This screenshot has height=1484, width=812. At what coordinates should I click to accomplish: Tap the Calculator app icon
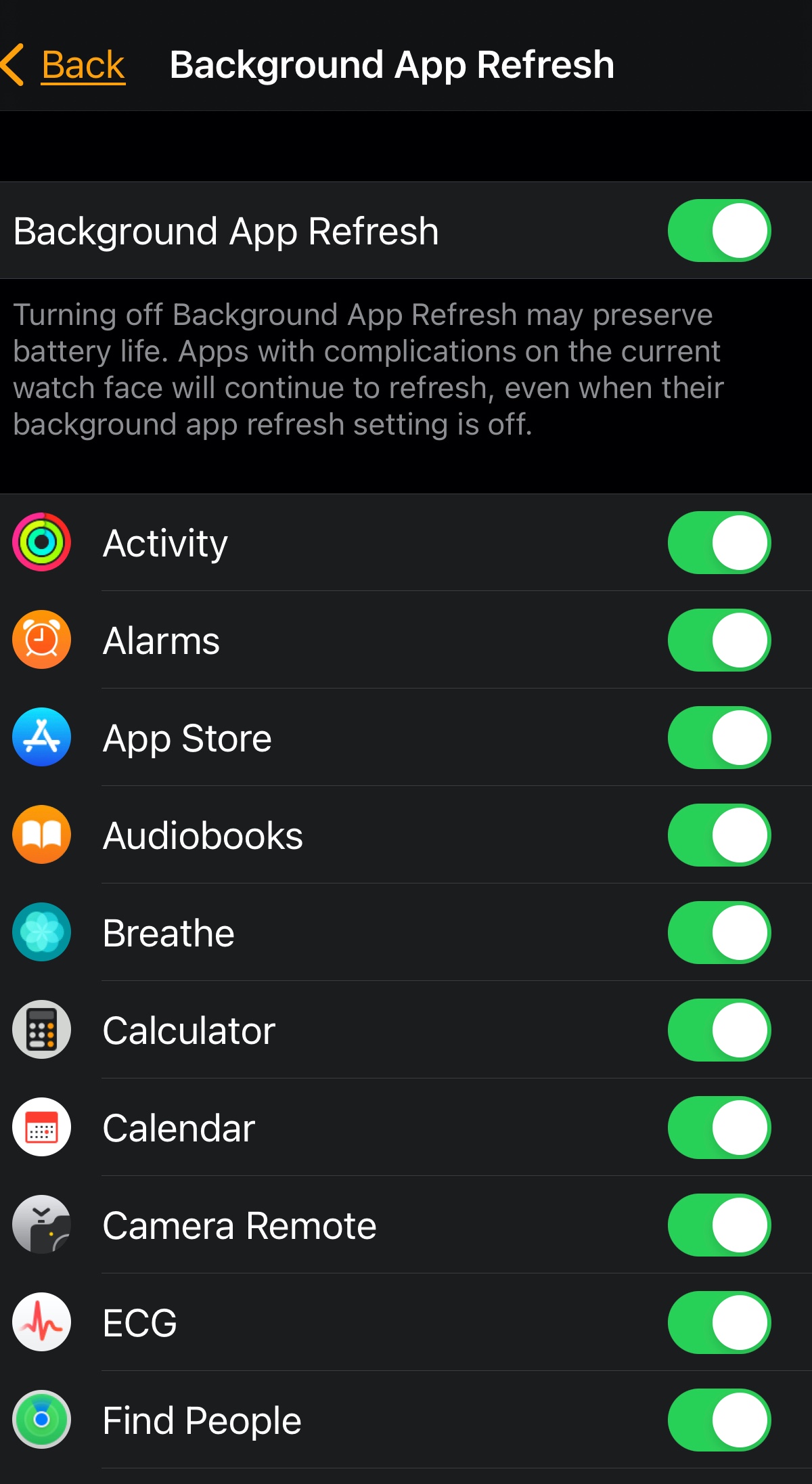[x=41, y=1030]
